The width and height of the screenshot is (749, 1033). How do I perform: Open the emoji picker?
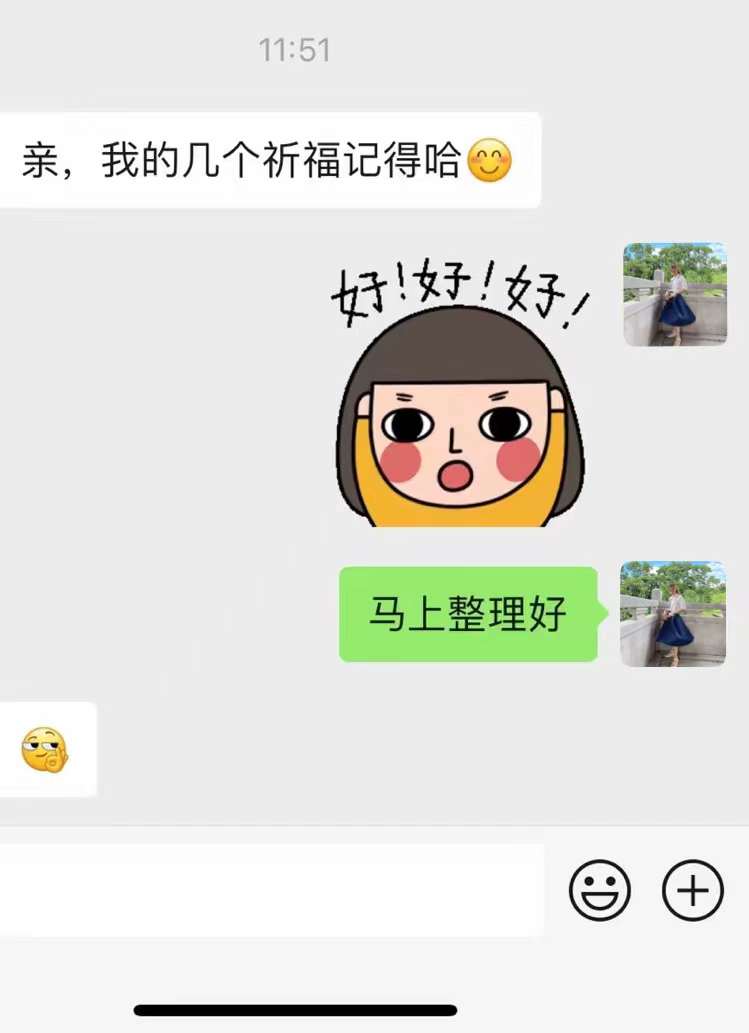click(600, 889)
